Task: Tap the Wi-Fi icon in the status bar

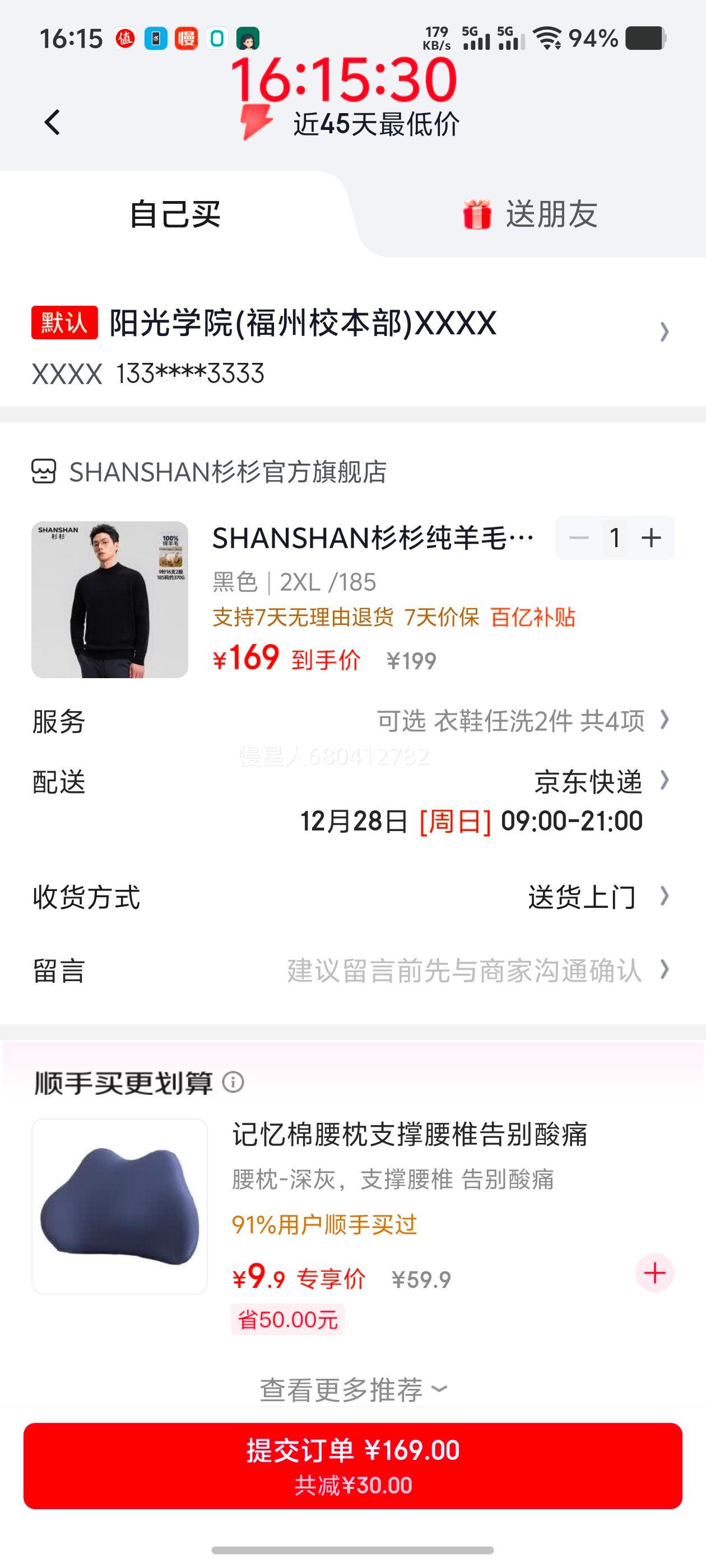Action: [x=547, y=38]
